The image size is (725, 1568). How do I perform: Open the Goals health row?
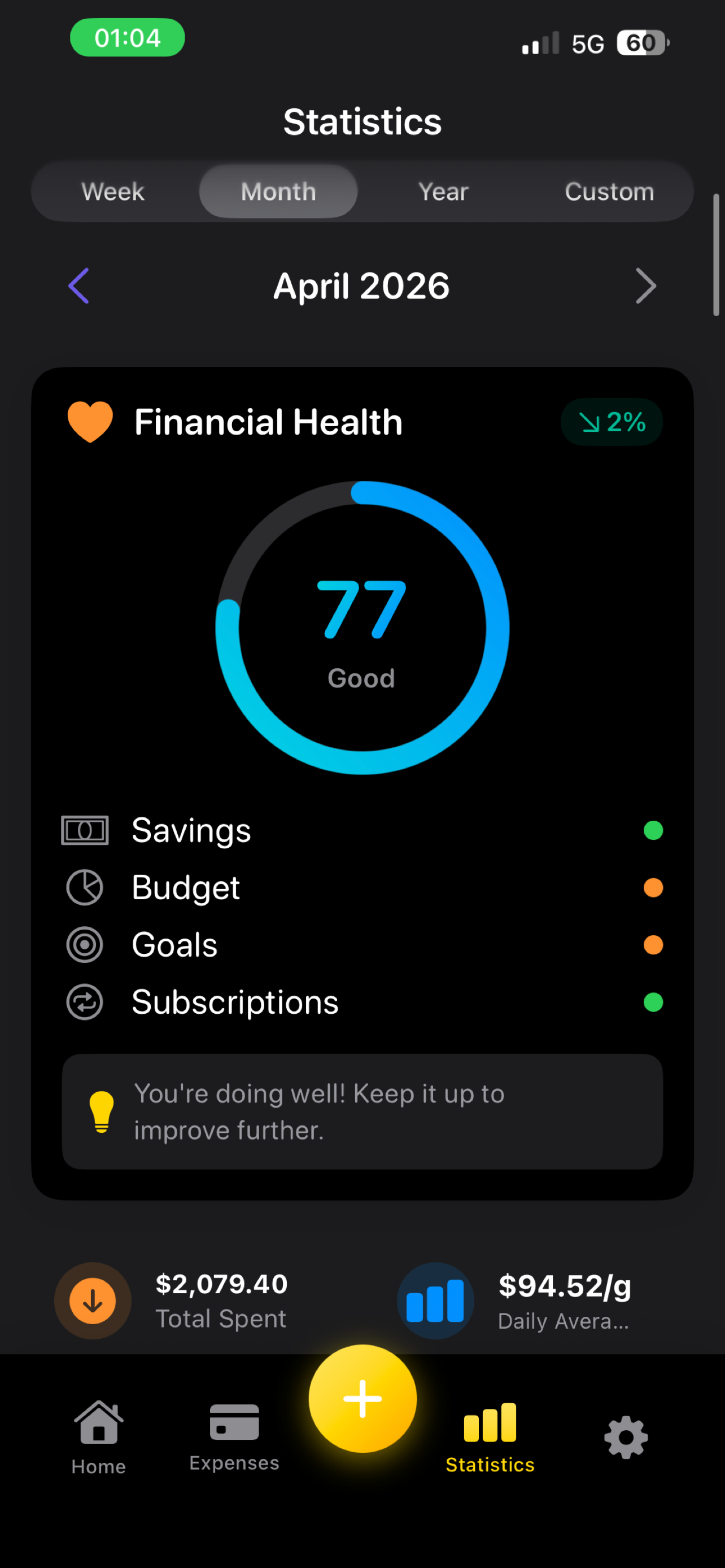pos(362,945)
